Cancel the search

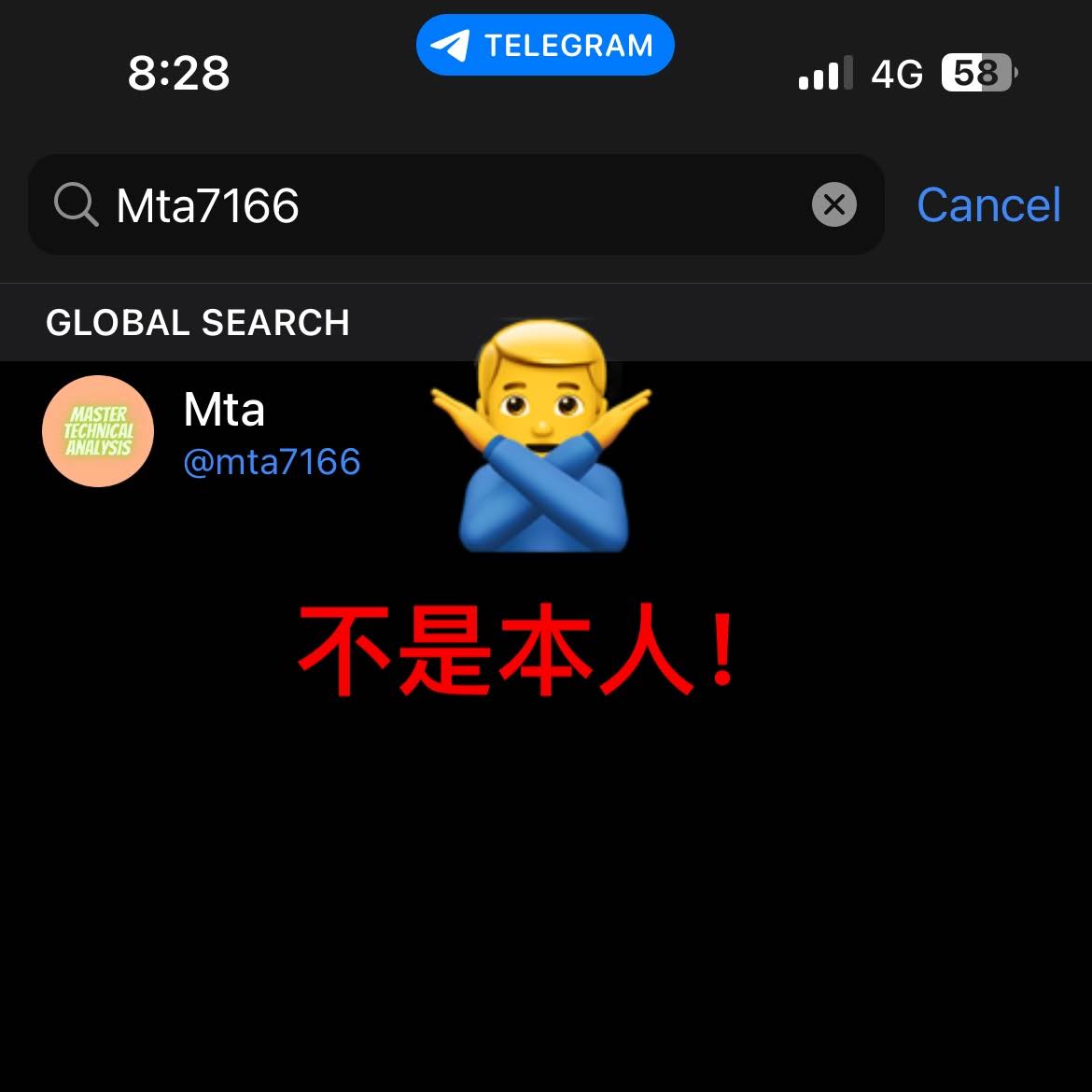pos(988,205)
